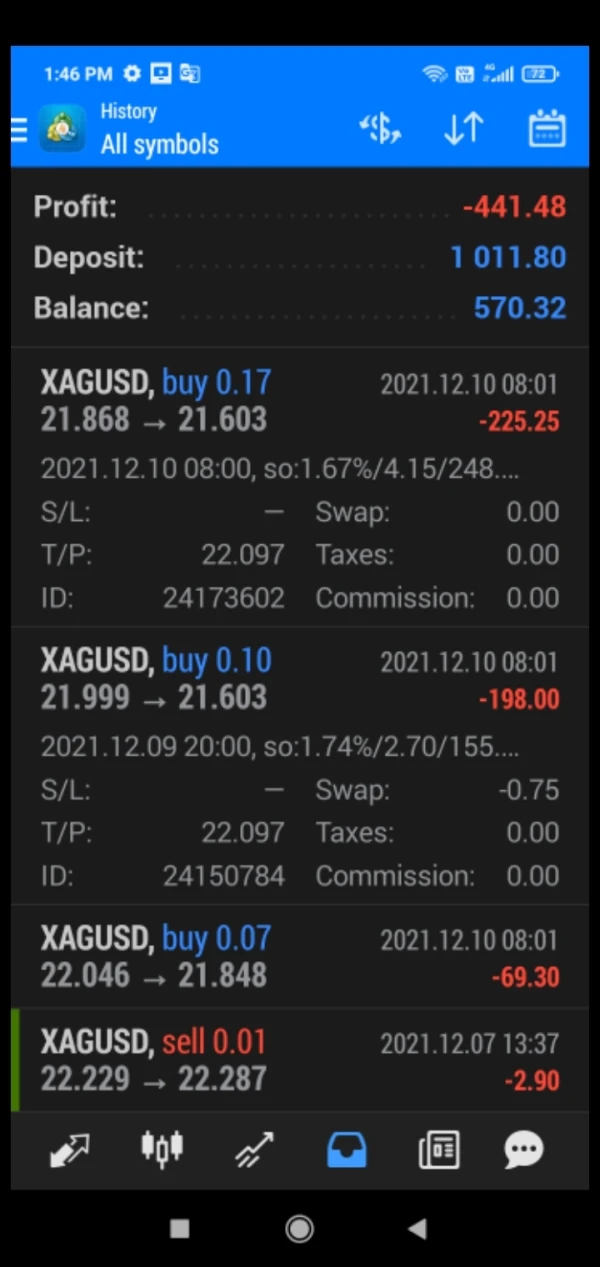Go back with the system back button
The height and width of the screenshot is (1267, 600).
[x=418, y=1229]
